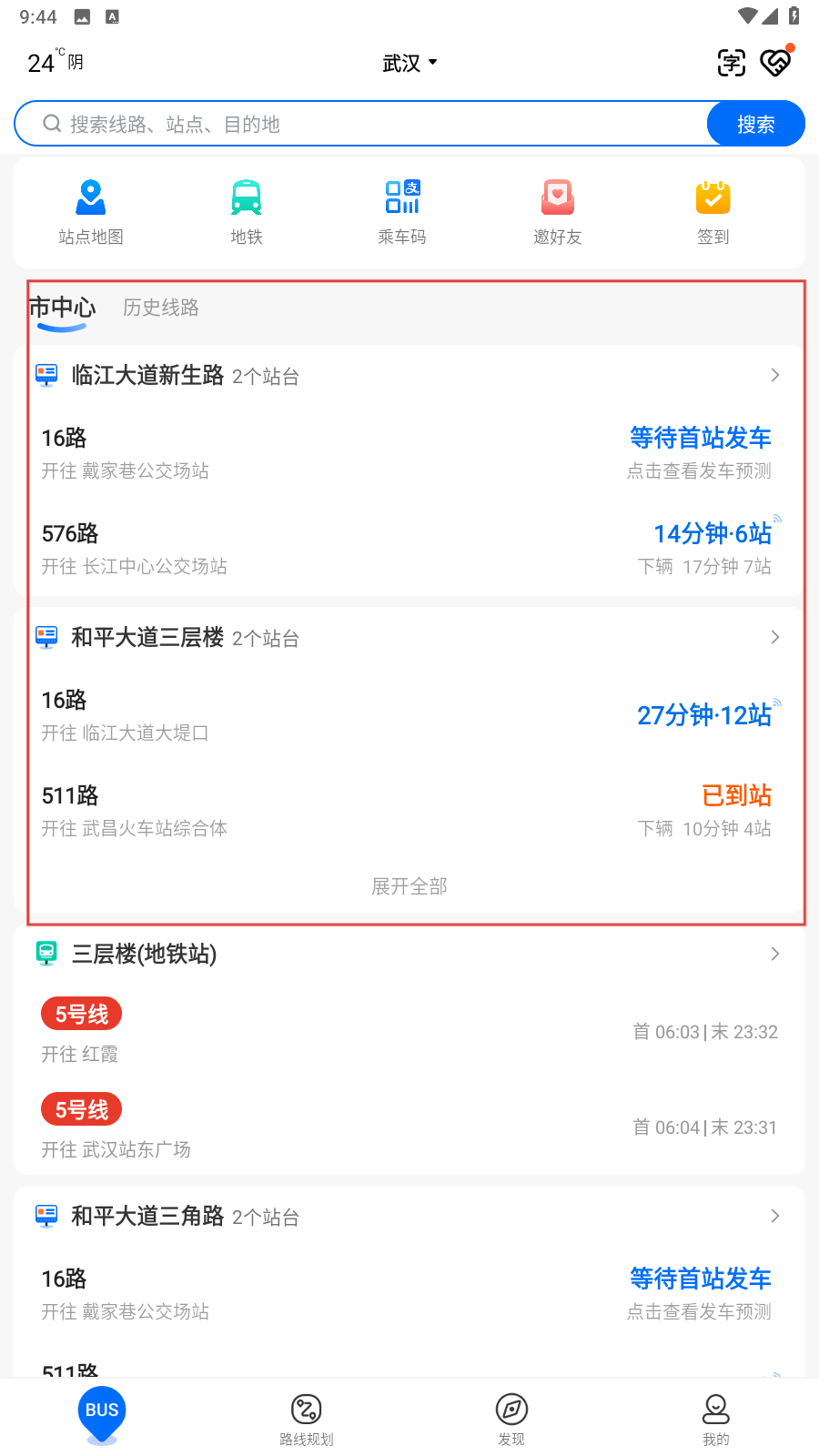The image size is (819, 1456).
Task: Open the heart handshake icon
Action: pos(775,62)
